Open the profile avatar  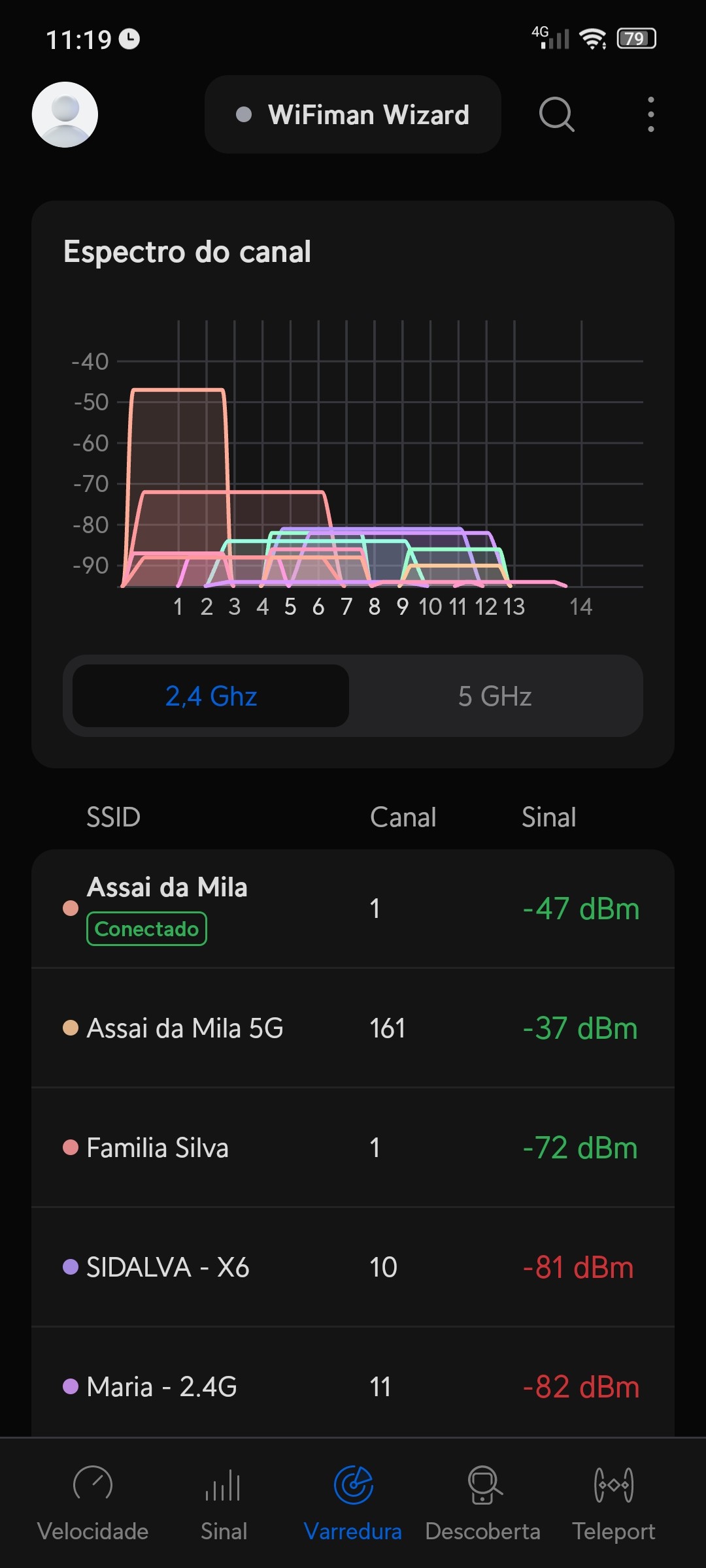coord(65,114)
